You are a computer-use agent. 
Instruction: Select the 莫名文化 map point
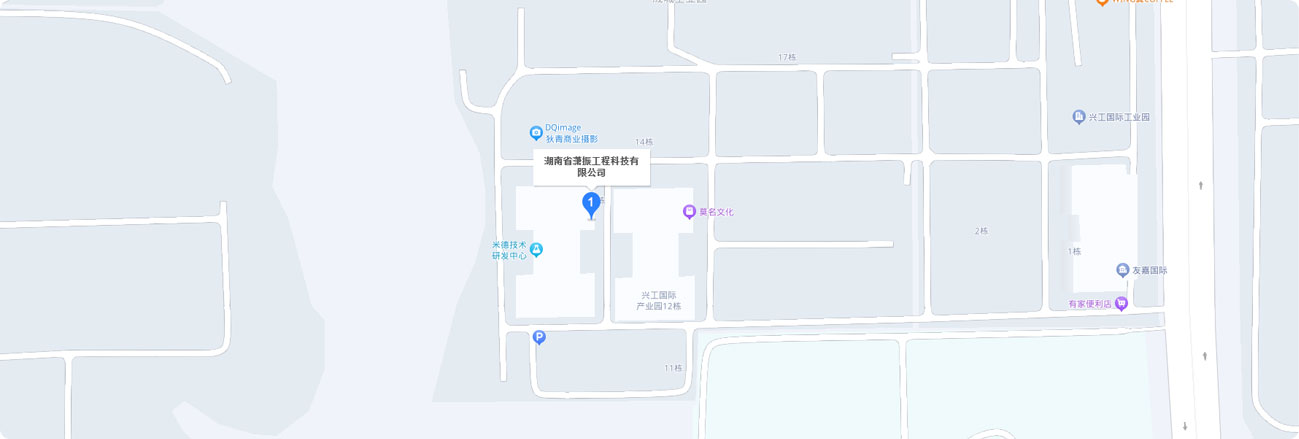click(x=689, y=212)
